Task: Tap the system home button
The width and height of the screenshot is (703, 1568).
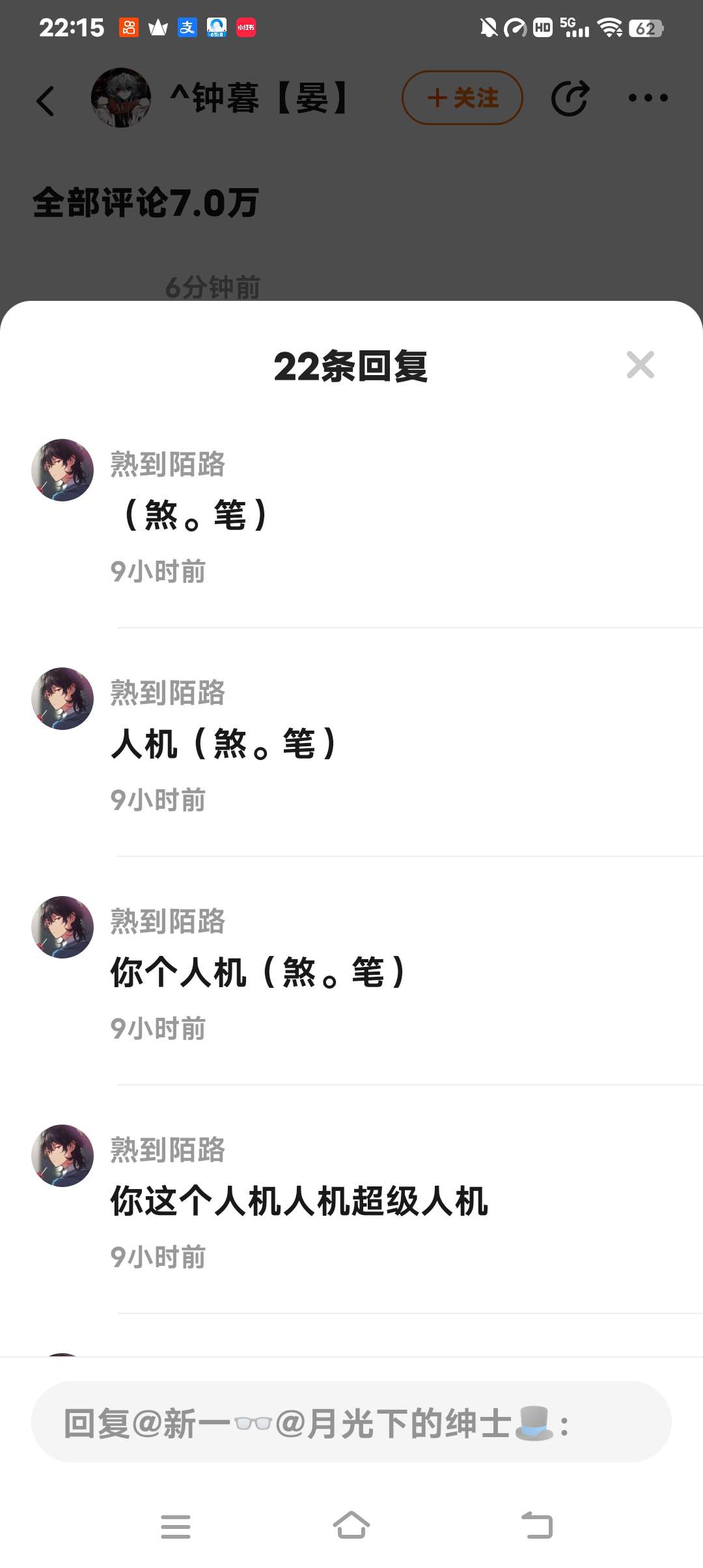Action: click(351, 1525)
